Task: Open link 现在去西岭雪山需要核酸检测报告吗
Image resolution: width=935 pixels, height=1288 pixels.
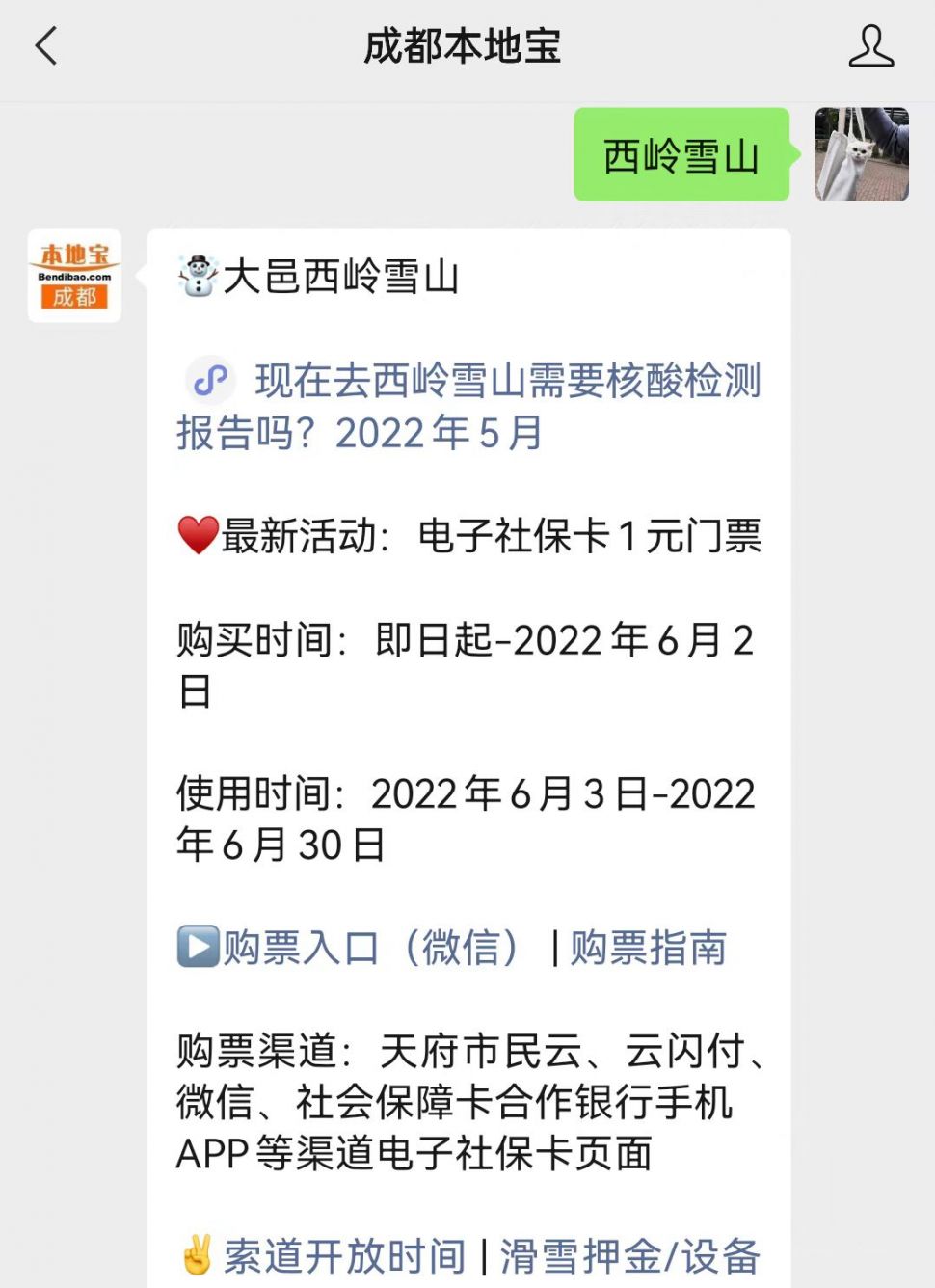Action: pyautogui.click(x=468, y=407)
